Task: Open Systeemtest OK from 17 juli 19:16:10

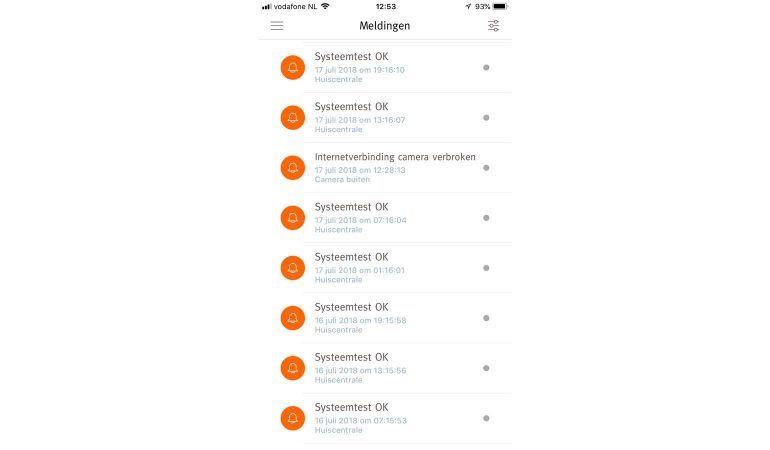Action: (x=385, y=68)
